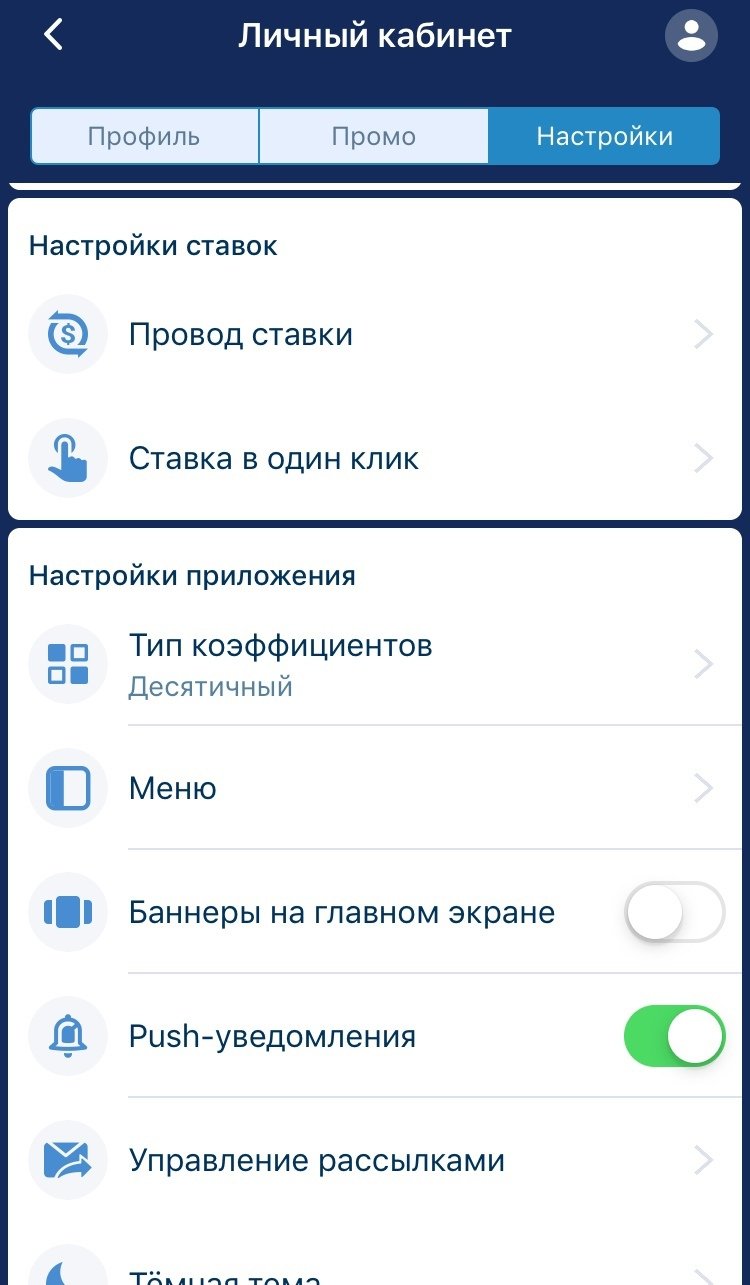750x1285 pixels.
Task: Switch to the Промо tab
Action: point(374,136)
